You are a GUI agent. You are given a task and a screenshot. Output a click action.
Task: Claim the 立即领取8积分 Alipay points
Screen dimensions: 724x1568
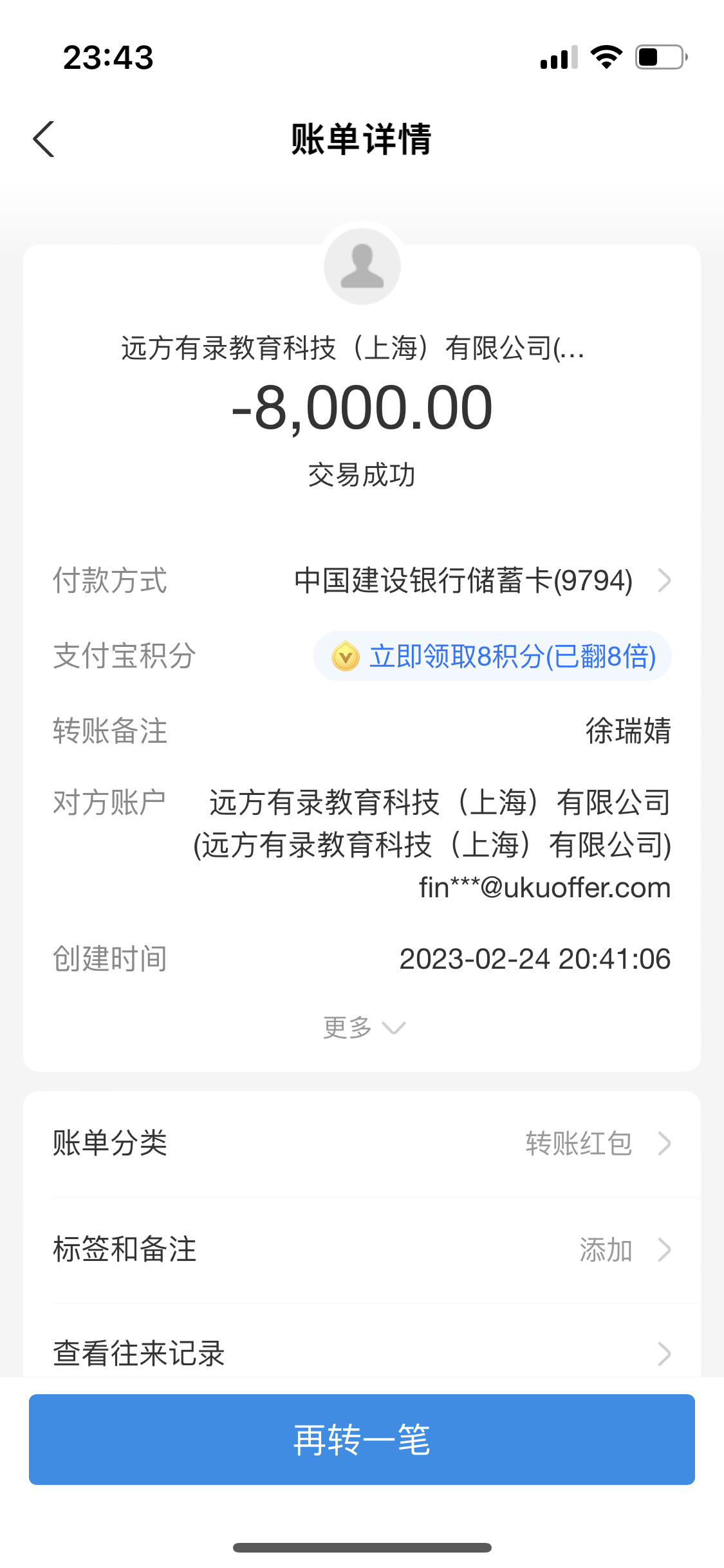(x=492, y=657)
